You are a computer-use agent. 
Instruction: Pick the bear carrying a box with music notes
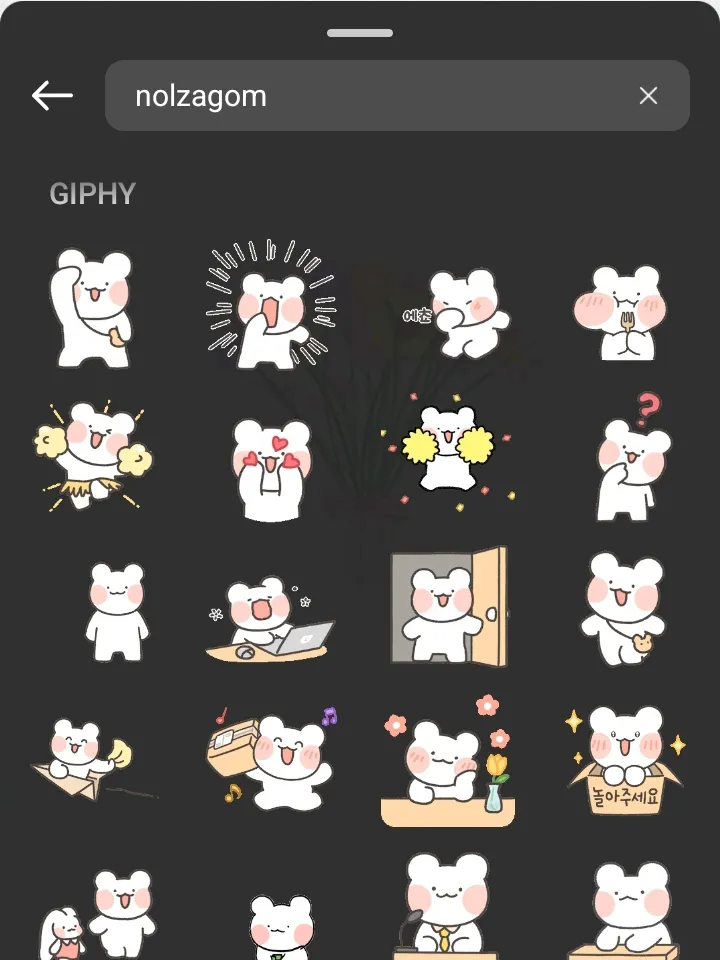(x=270, y=758)
